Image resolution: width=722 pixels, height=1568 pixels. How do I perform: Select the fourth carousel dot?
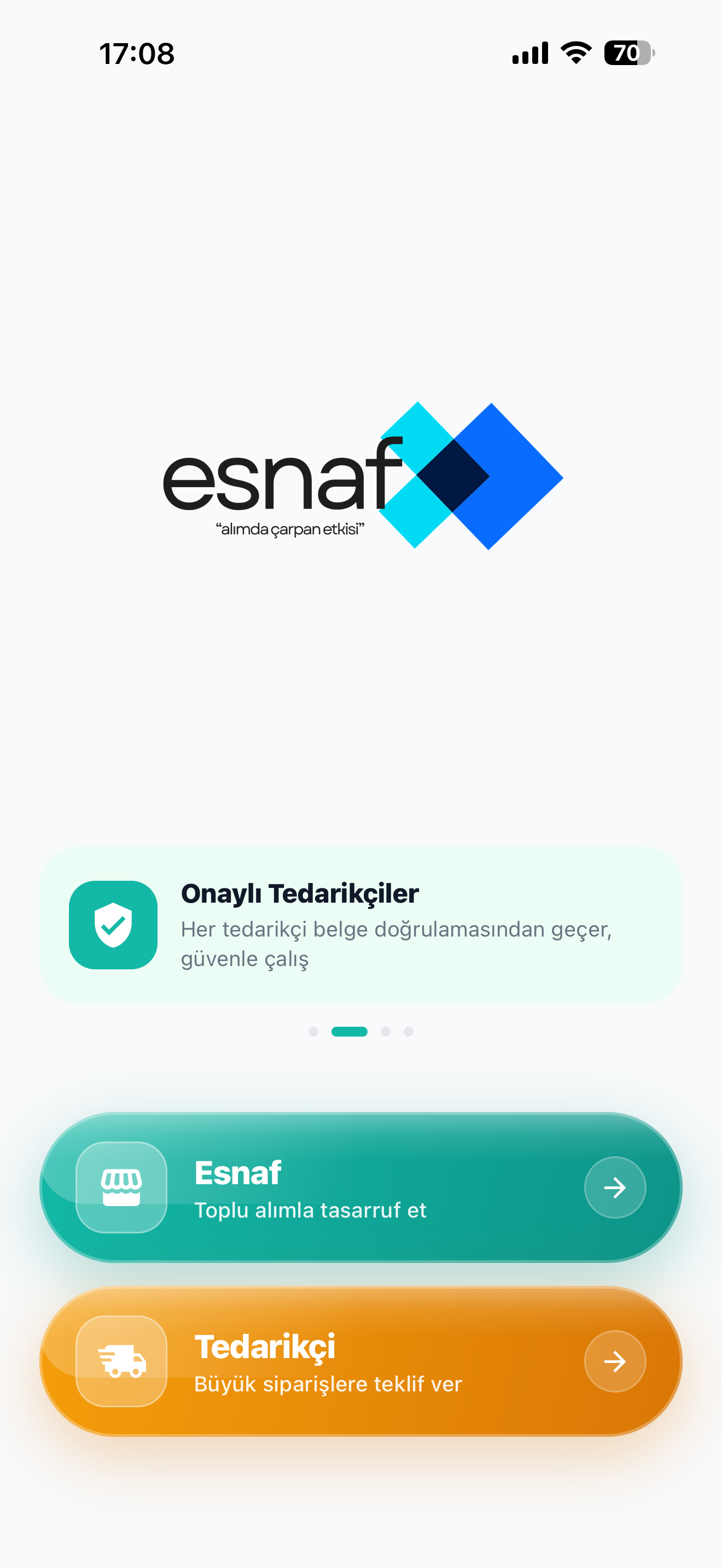click(x=409, y=1031)
